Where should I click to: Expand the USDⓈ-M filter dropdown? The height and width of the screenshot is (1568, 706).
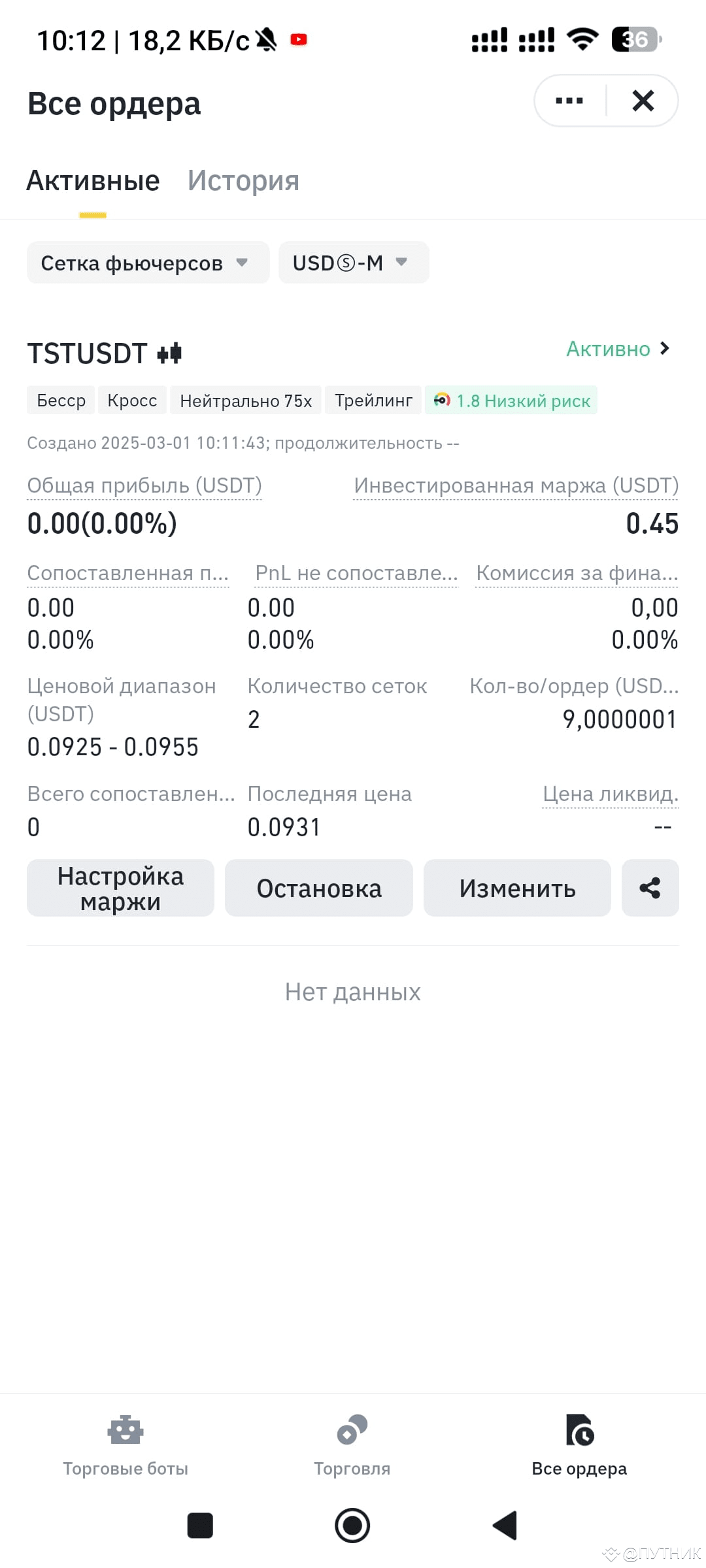[352, 263]
